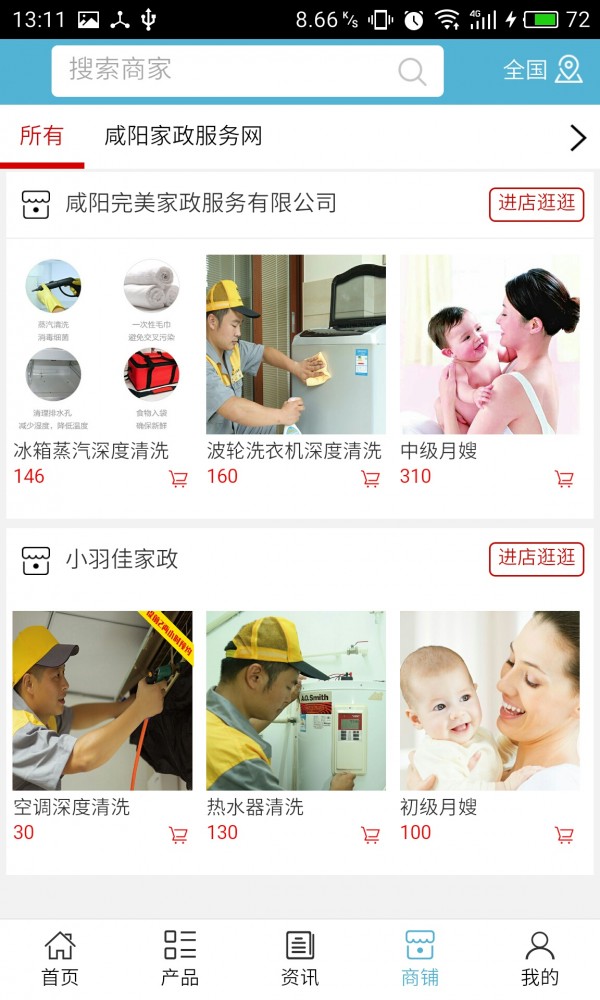Screen dimensions: 600x1000
Task: Open the 冰箱蒸汽深度清洗 product
Action: click(x=101, y=345)
